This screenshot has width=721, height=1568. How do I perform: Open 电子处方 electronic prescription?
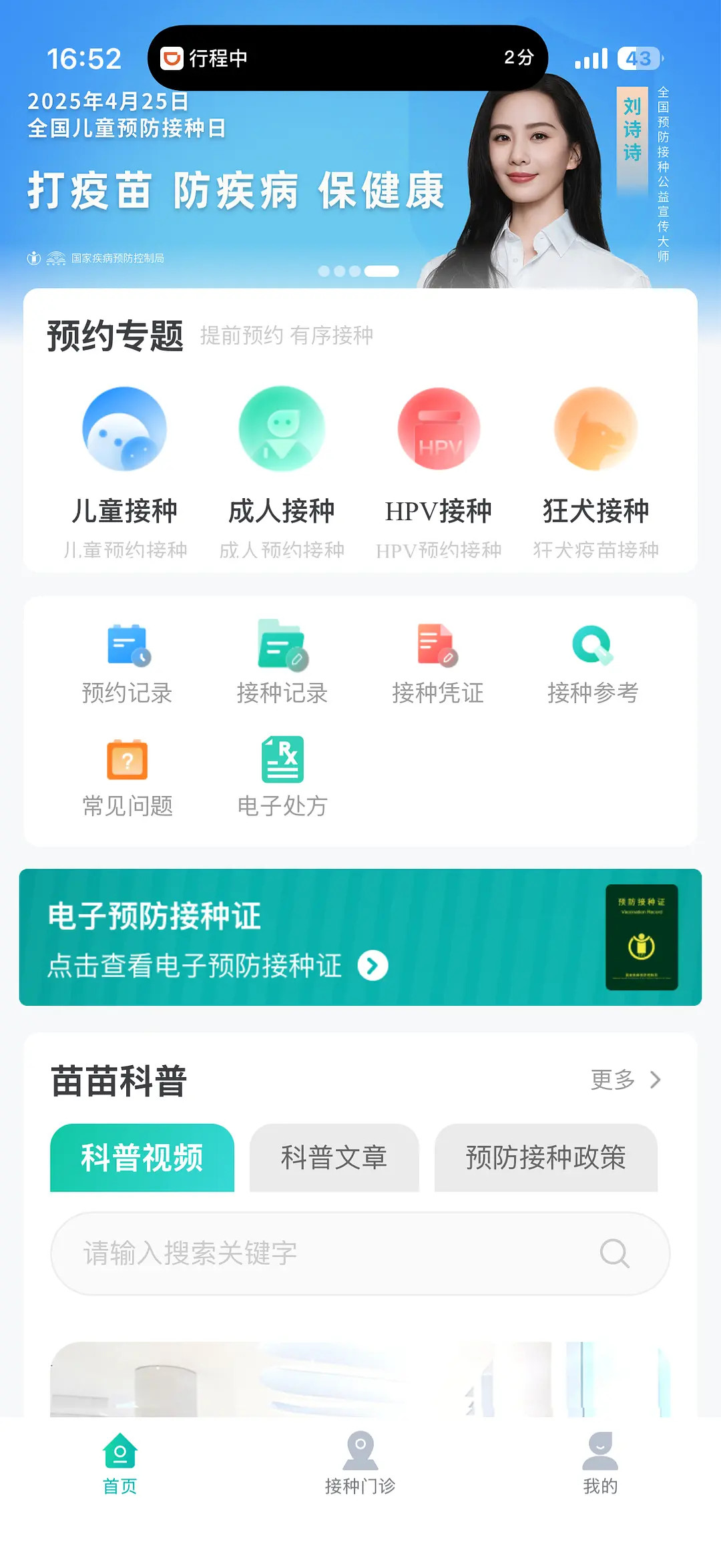click(x=282, y=775)
